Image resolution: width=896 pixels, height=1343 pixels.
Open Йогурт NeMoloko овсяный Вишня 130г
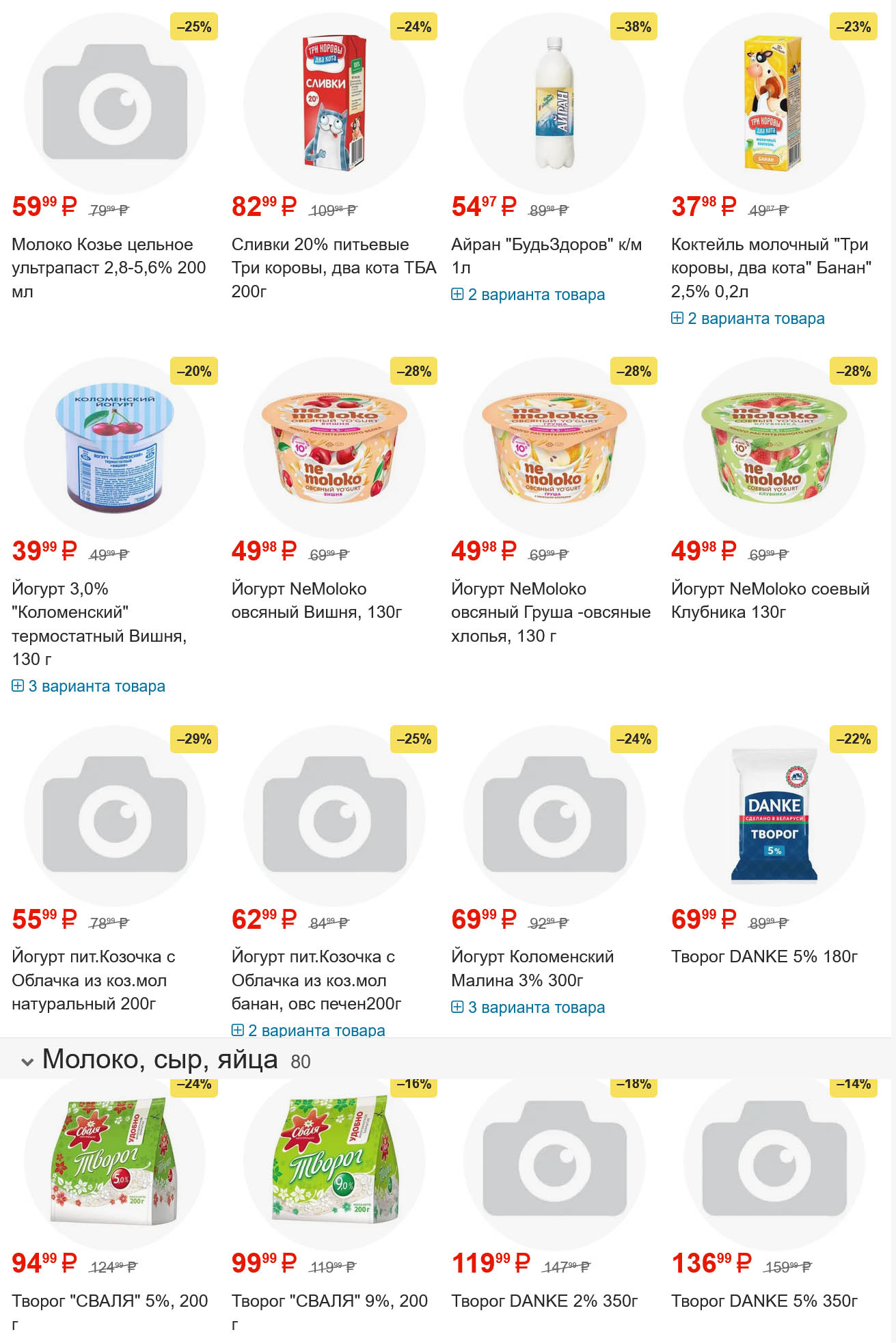coord(316,600)
